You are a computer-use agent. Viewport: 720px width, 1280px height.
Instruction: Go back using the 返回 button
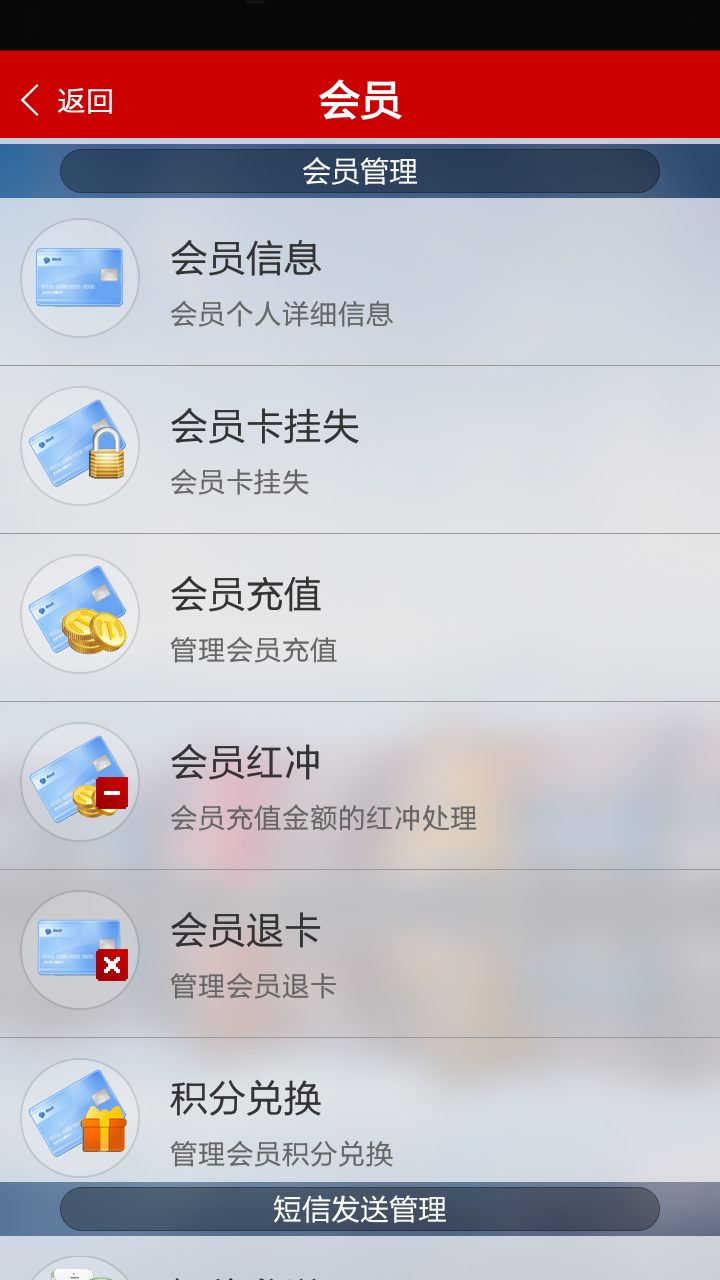(66, 100)
